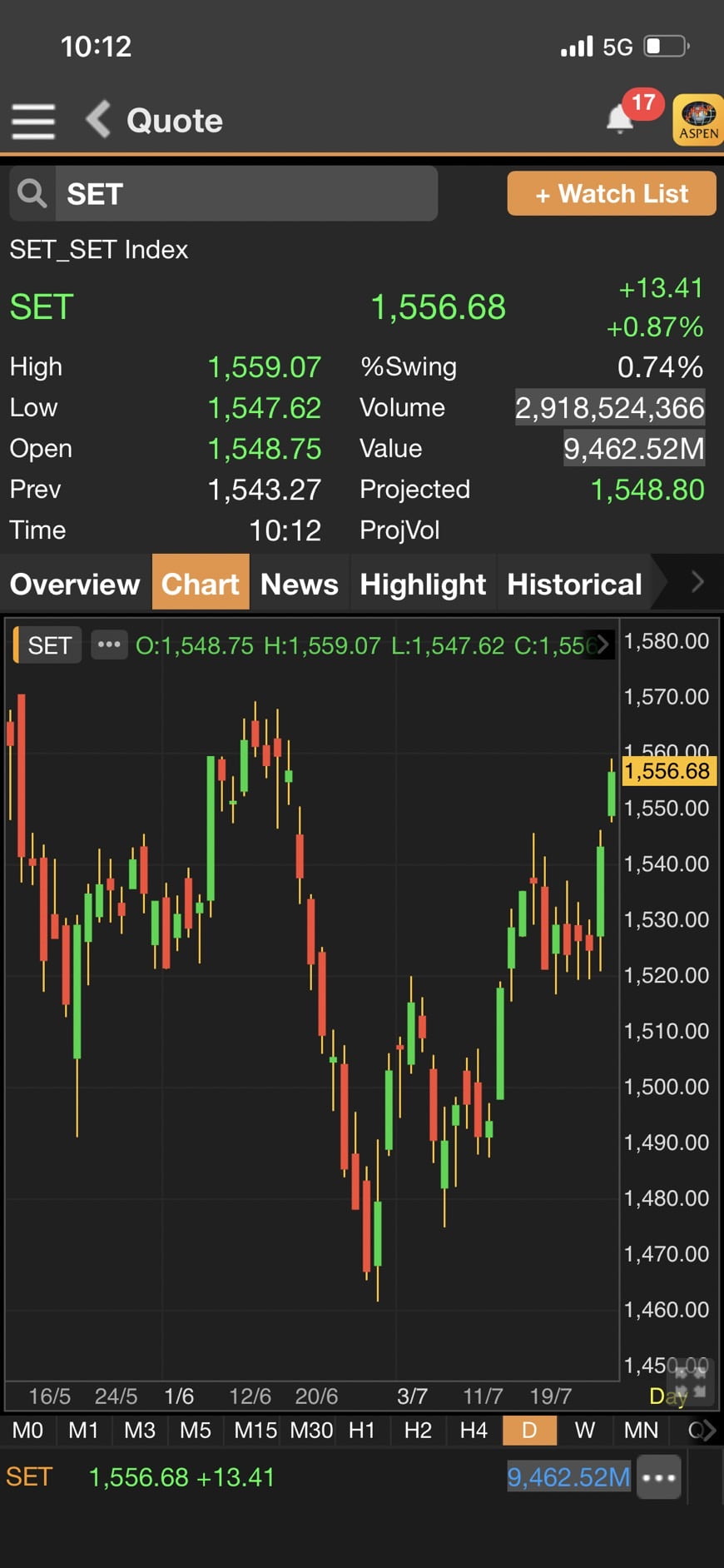Image resolution: width=724 pixels, height=1568 pixels.
Task: Open the notifications bell
Action: pos(620,118)
